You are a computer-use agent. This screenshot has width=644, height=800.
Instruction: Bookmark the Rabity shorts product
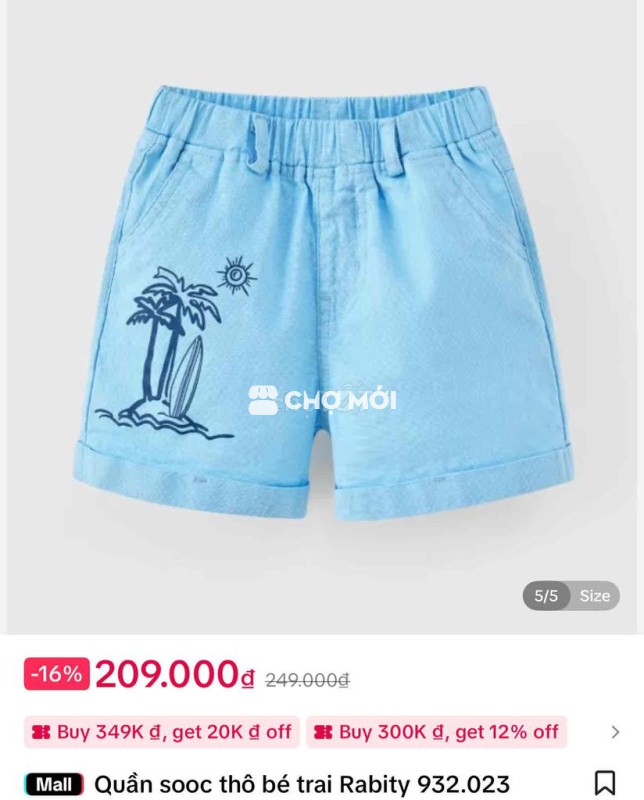[x=604, y=782]
